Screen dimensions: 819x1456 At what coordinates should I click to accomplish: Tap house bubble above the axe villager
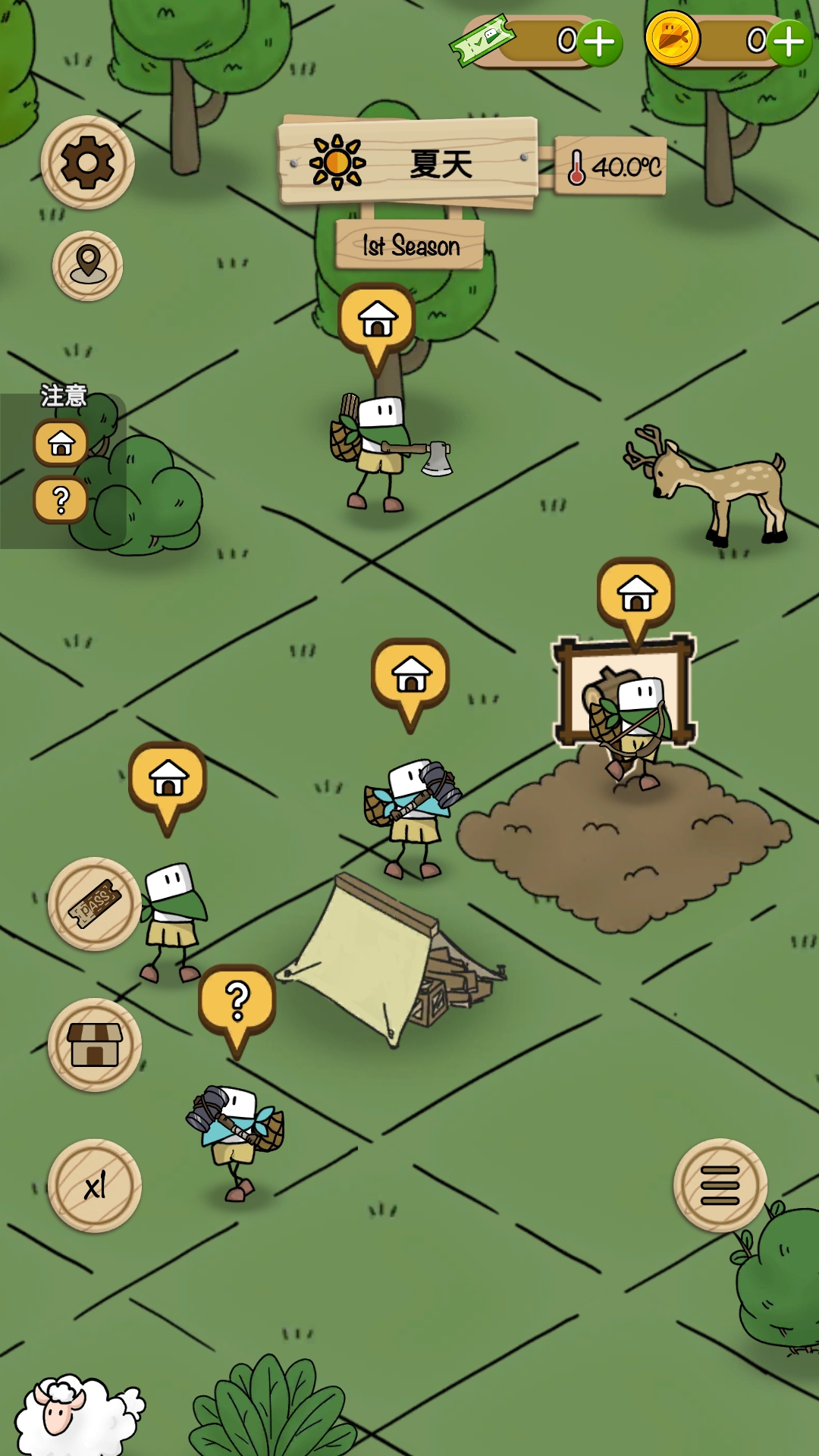coord(377,320)
